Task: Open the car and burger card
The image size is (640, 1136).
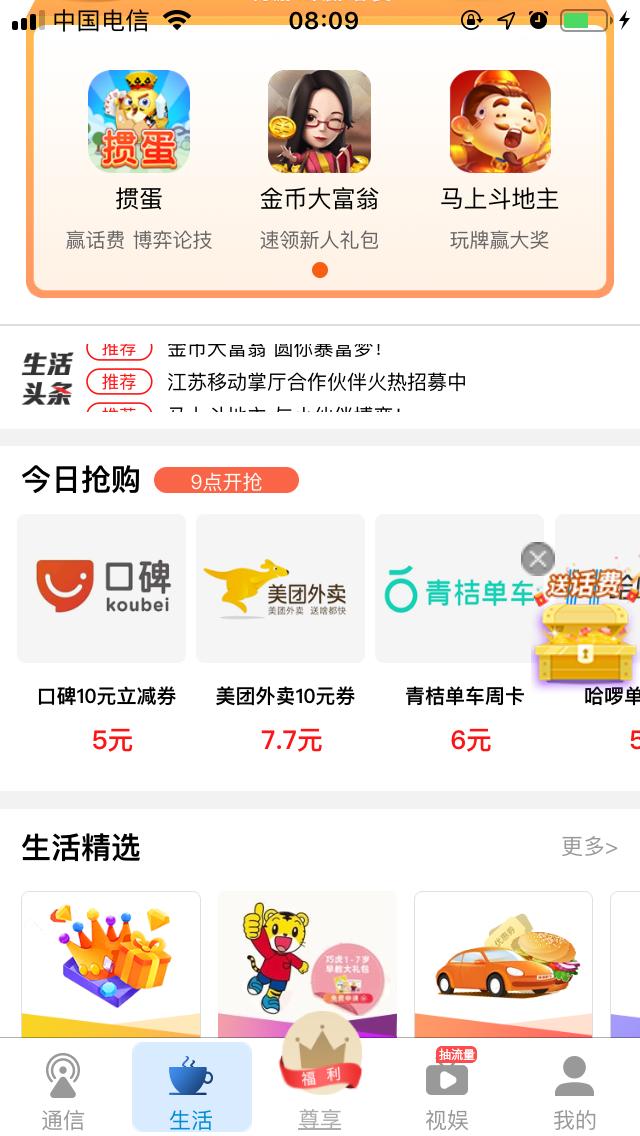Action: (x=503, y=962)
